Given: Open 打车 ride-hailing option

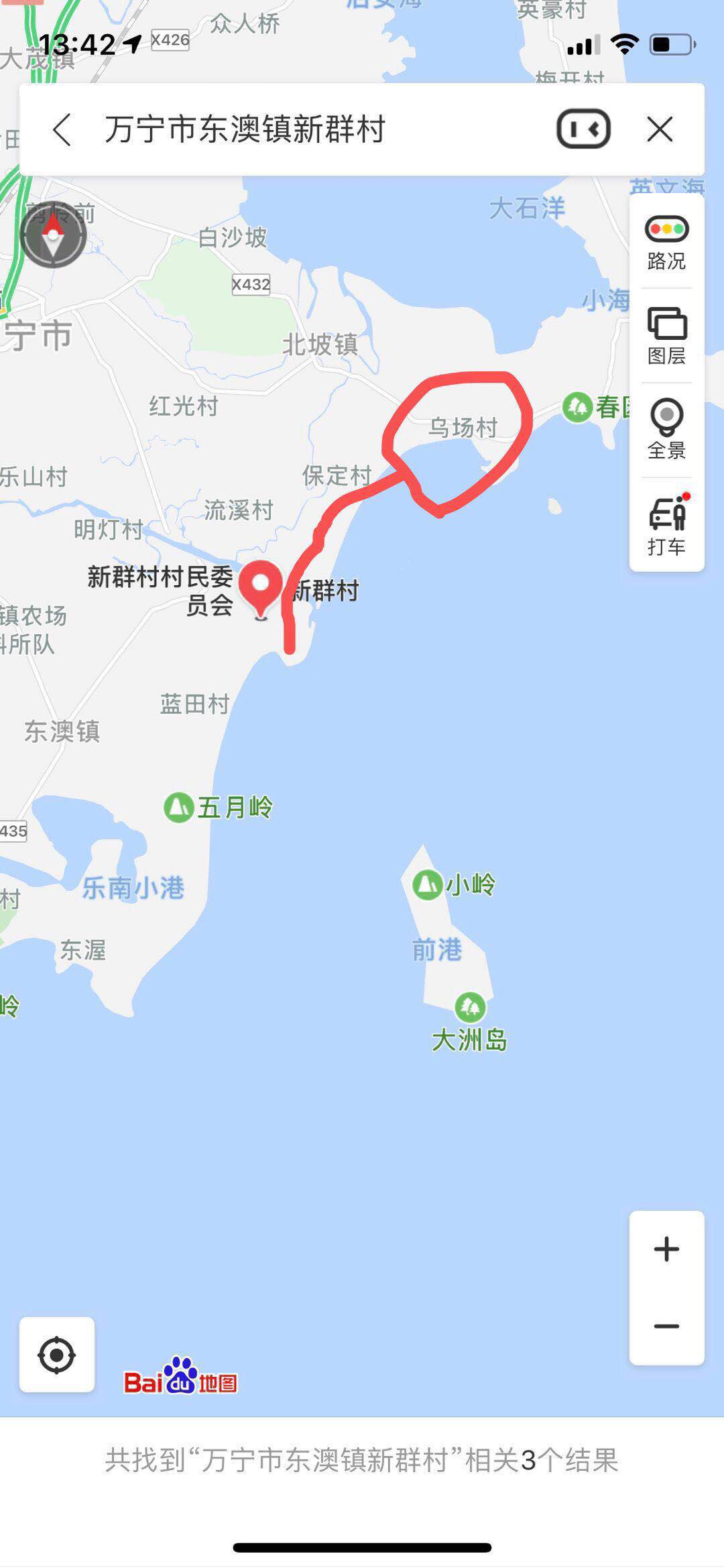Looking at the screenshot, I should tap(666, 526).
